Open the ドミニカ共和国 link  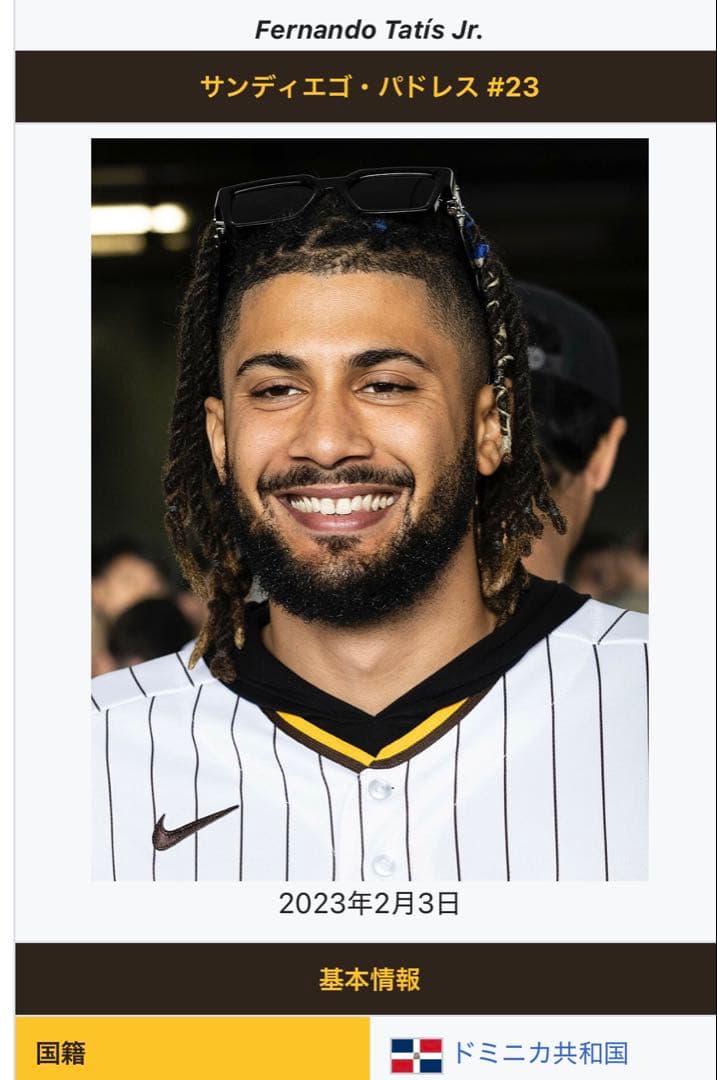(x=539, y=1053)
